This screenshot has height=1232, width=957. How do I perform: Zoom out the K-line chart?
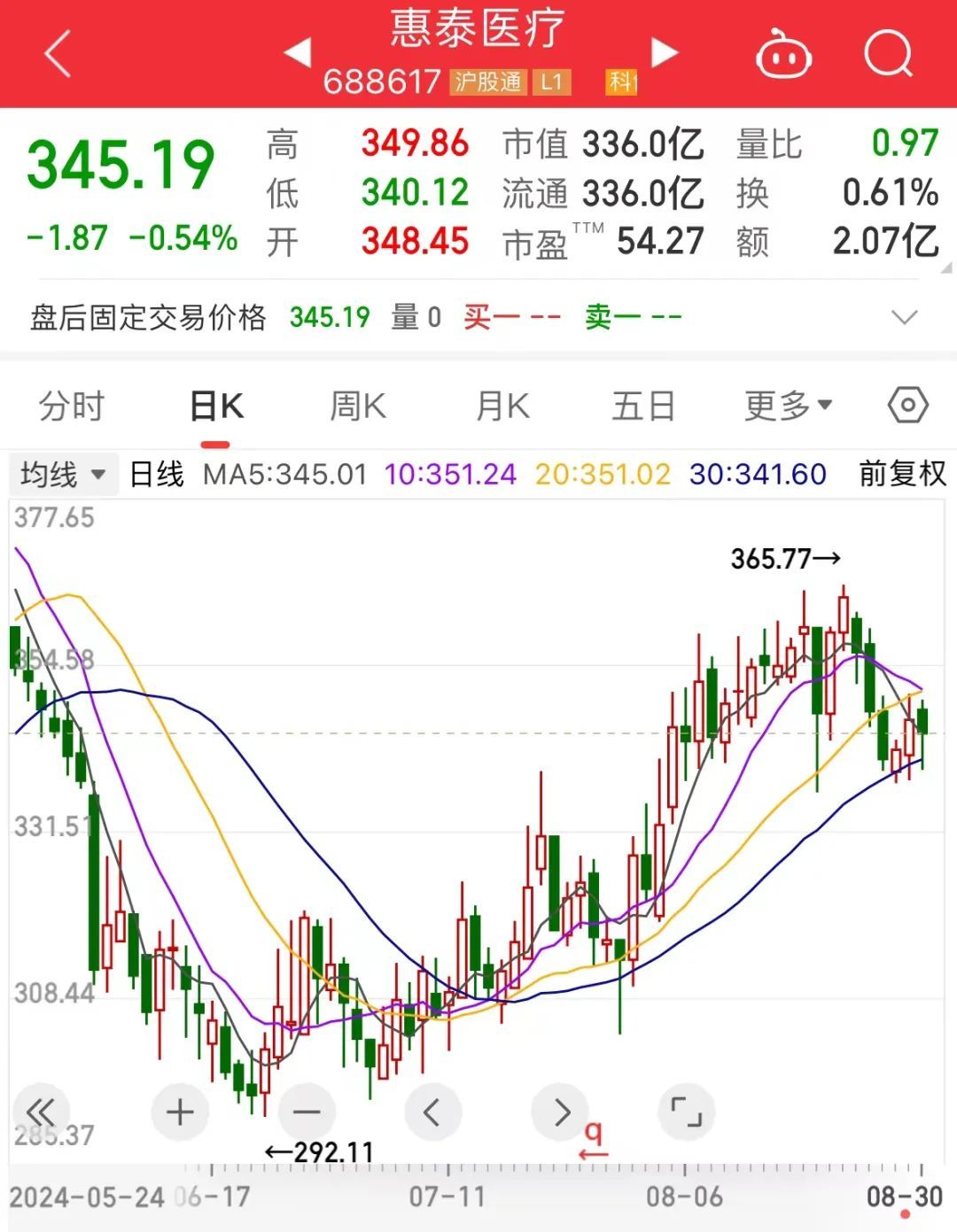[307, 1112]
